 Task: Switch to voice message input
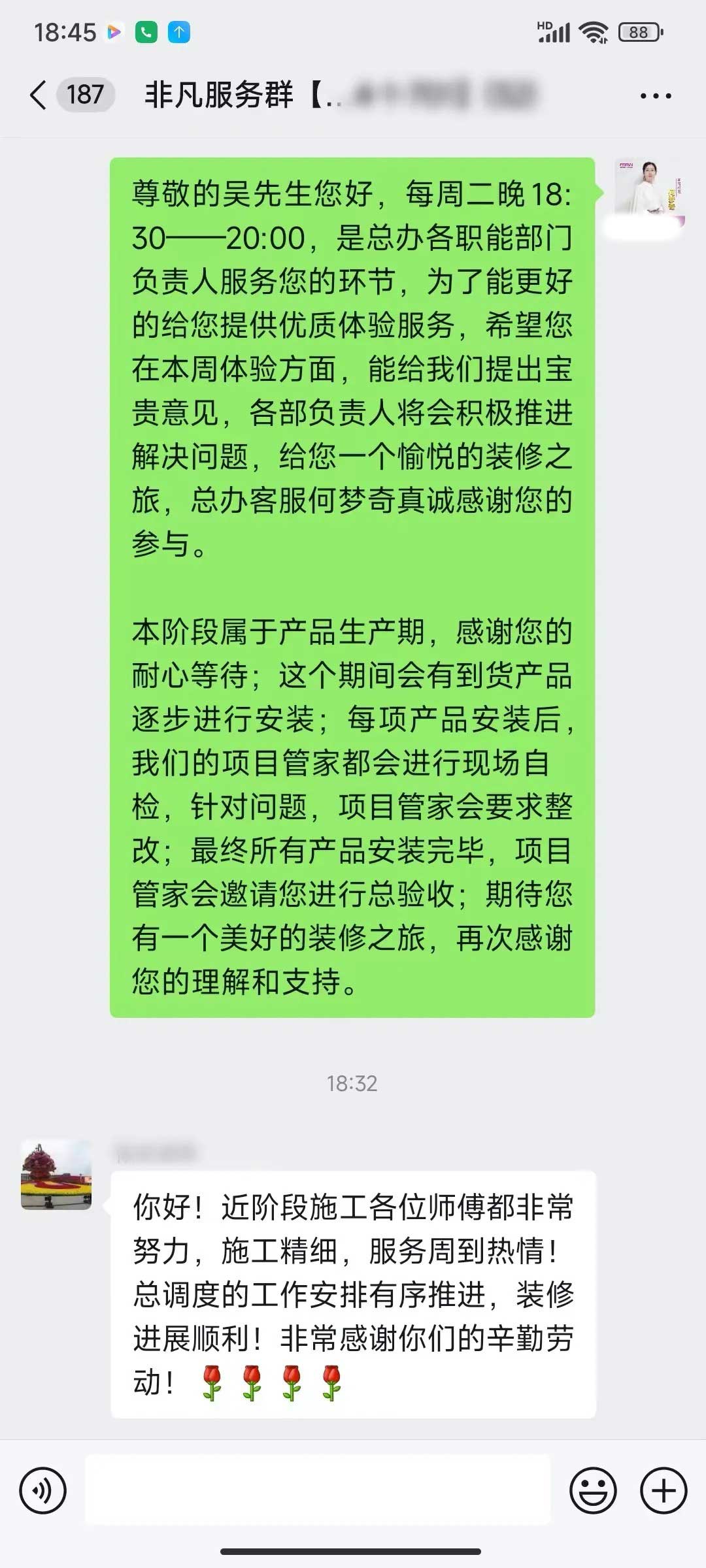[43, 1490]
